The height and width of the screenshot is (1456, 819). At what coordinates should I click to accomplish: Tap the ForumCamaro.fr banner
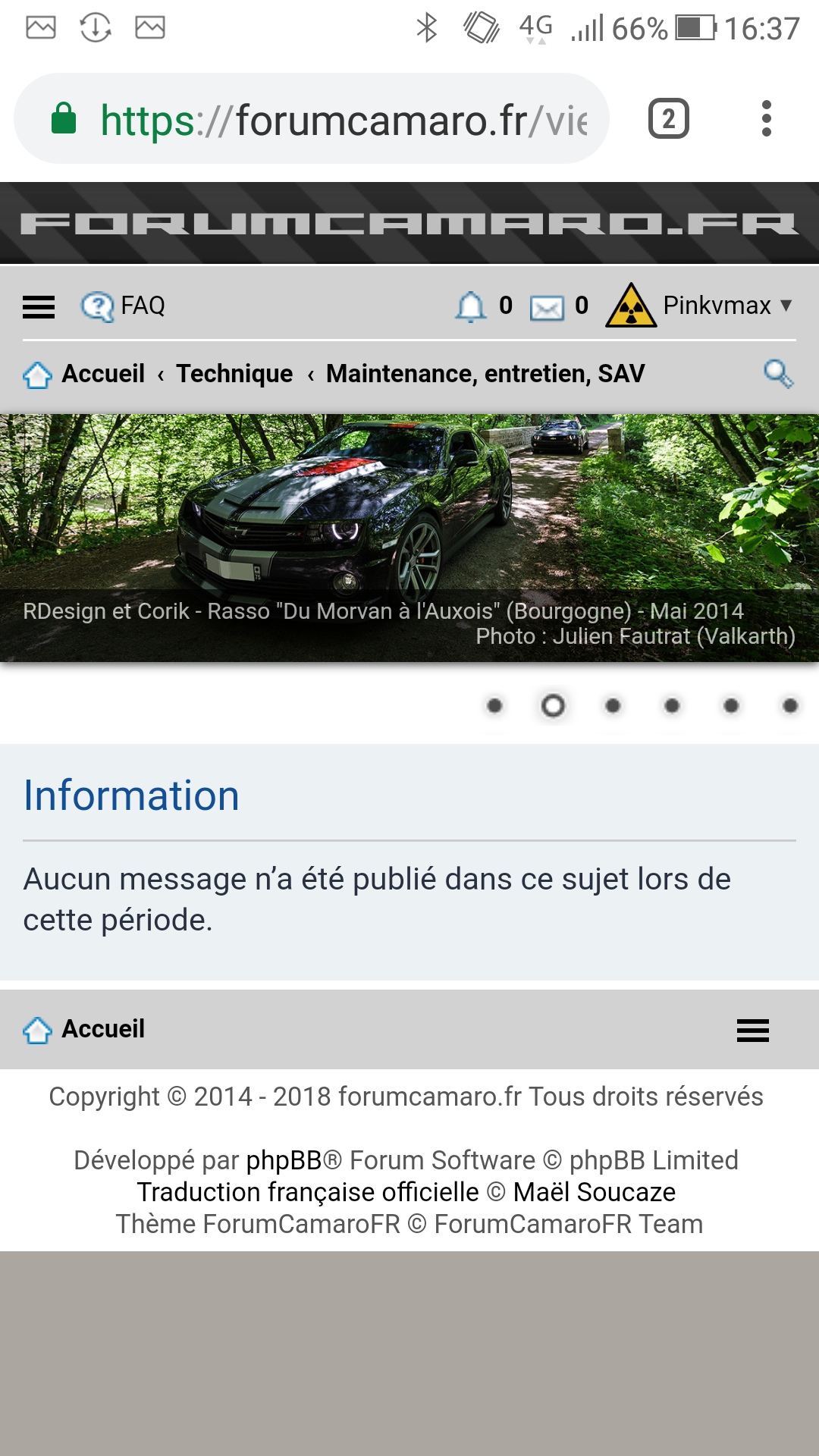[x=409, y=223]
